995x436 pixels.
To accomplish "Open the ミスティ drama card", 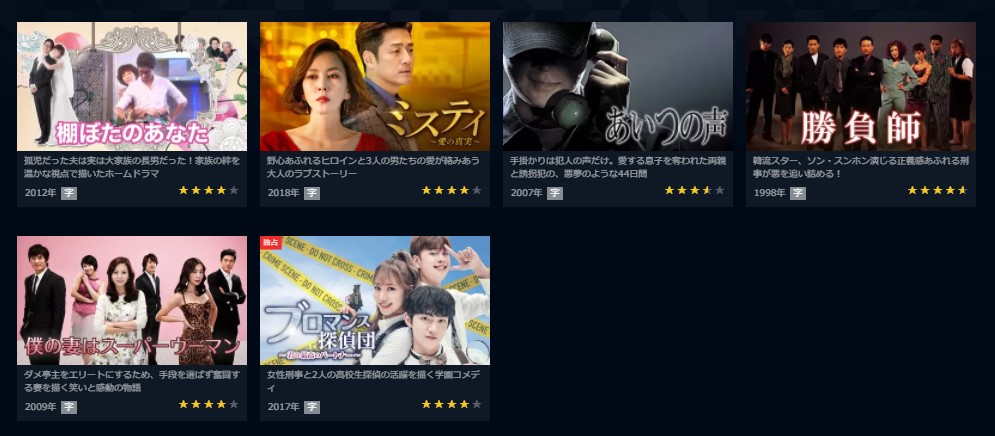I will point(375,87).
